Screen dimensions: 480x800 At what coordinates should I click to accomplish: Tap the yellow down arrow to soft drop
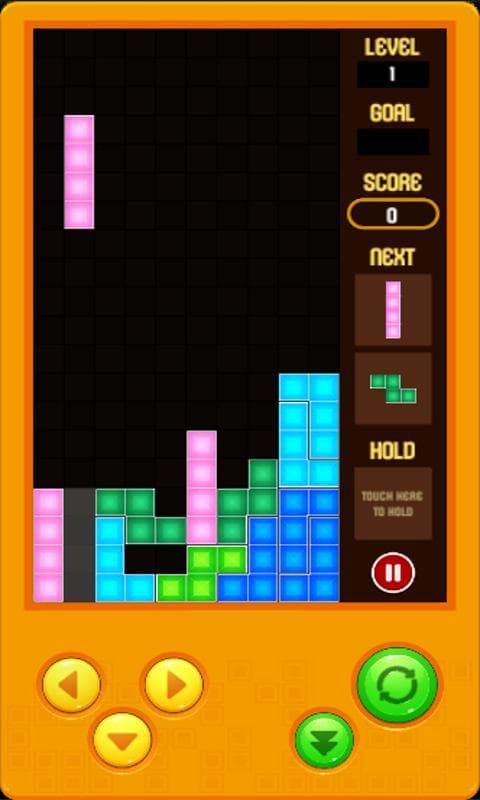pyautogui.click(x=122, y=740)
